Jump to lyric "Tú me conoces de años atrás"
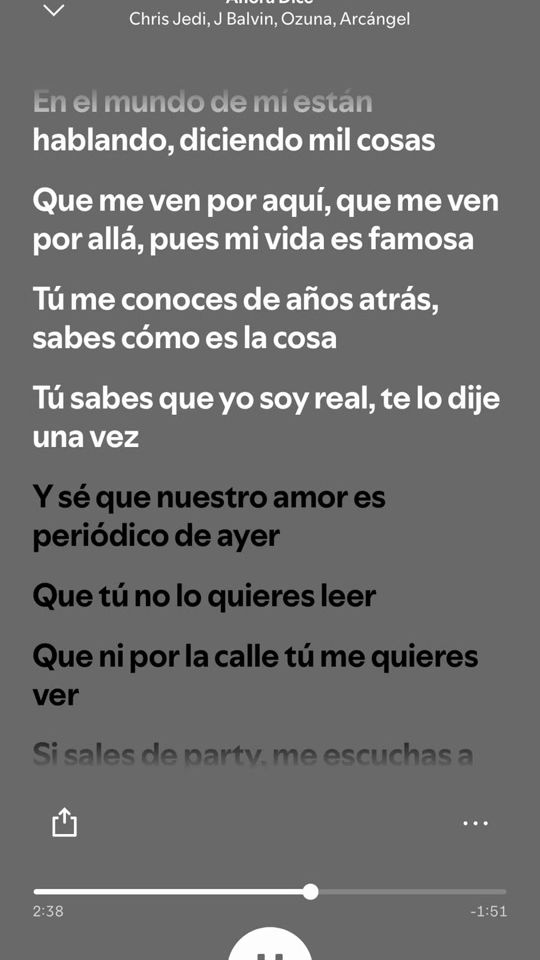The height and width of the screenshot is (960, 540). click(236, 301)
